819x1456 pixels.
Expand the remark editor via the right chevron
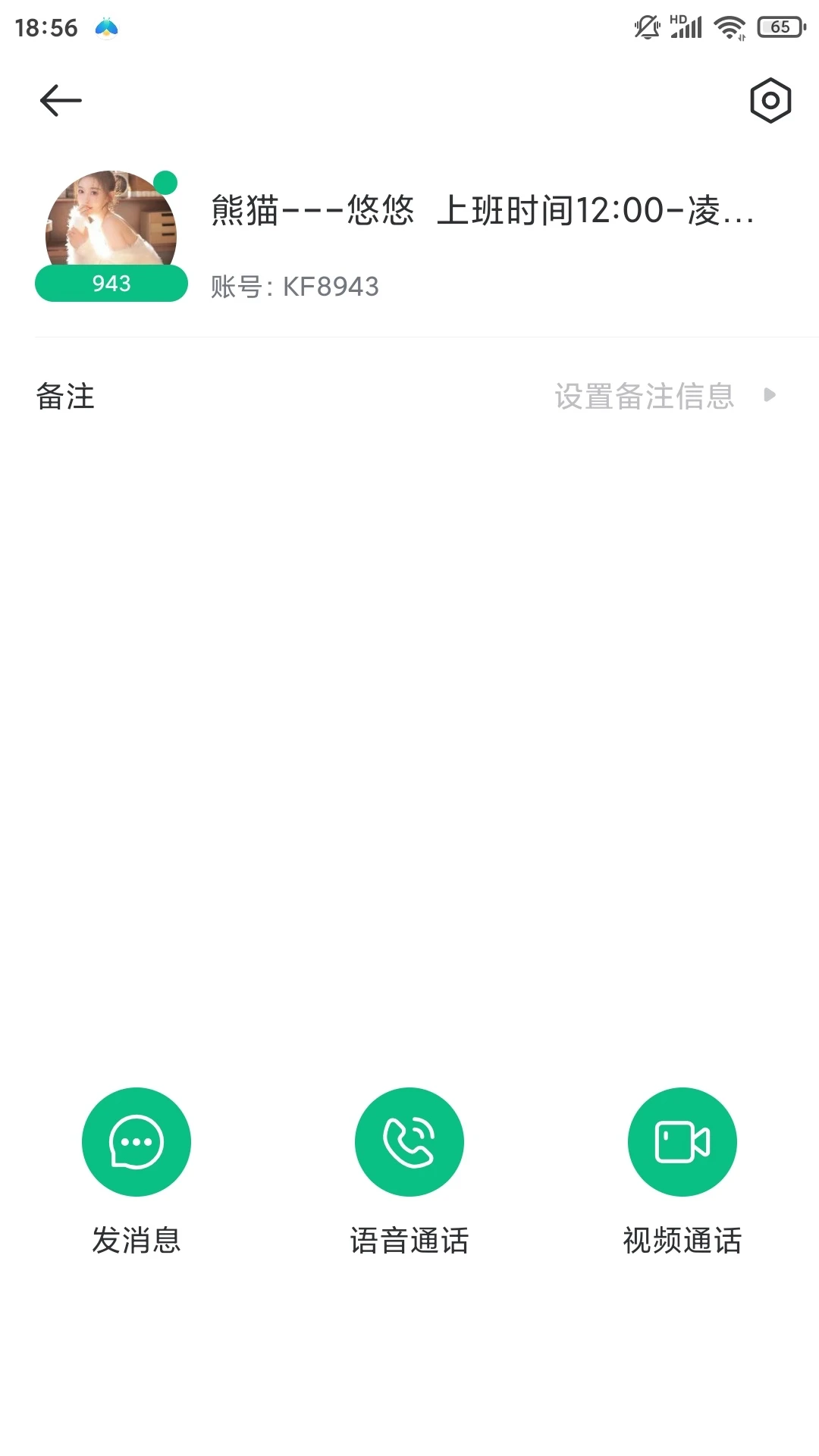coord(770,396)
